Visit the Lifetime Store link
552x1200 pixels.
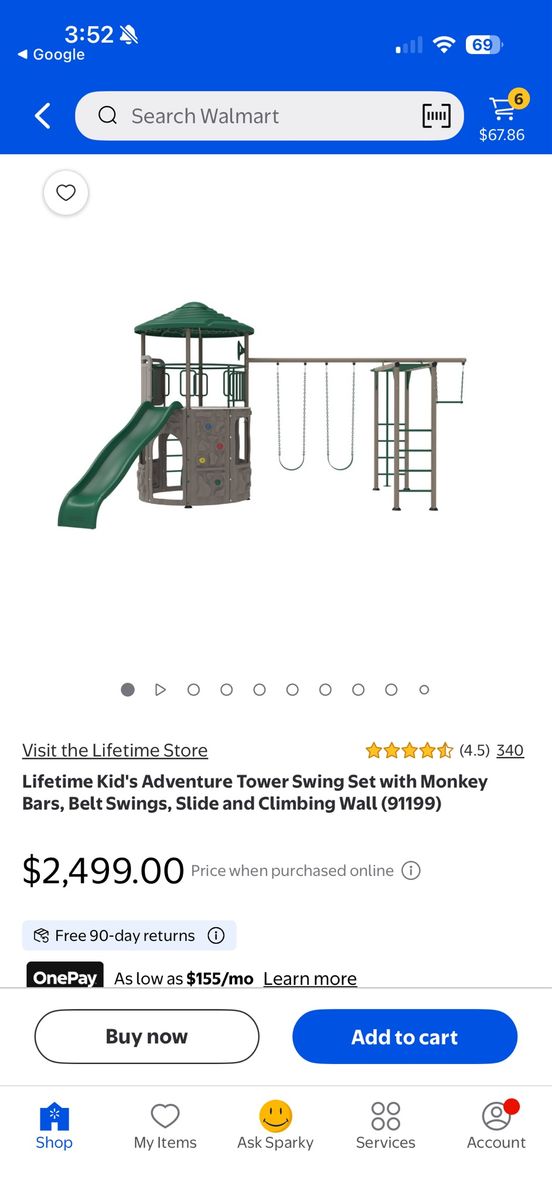115,750
